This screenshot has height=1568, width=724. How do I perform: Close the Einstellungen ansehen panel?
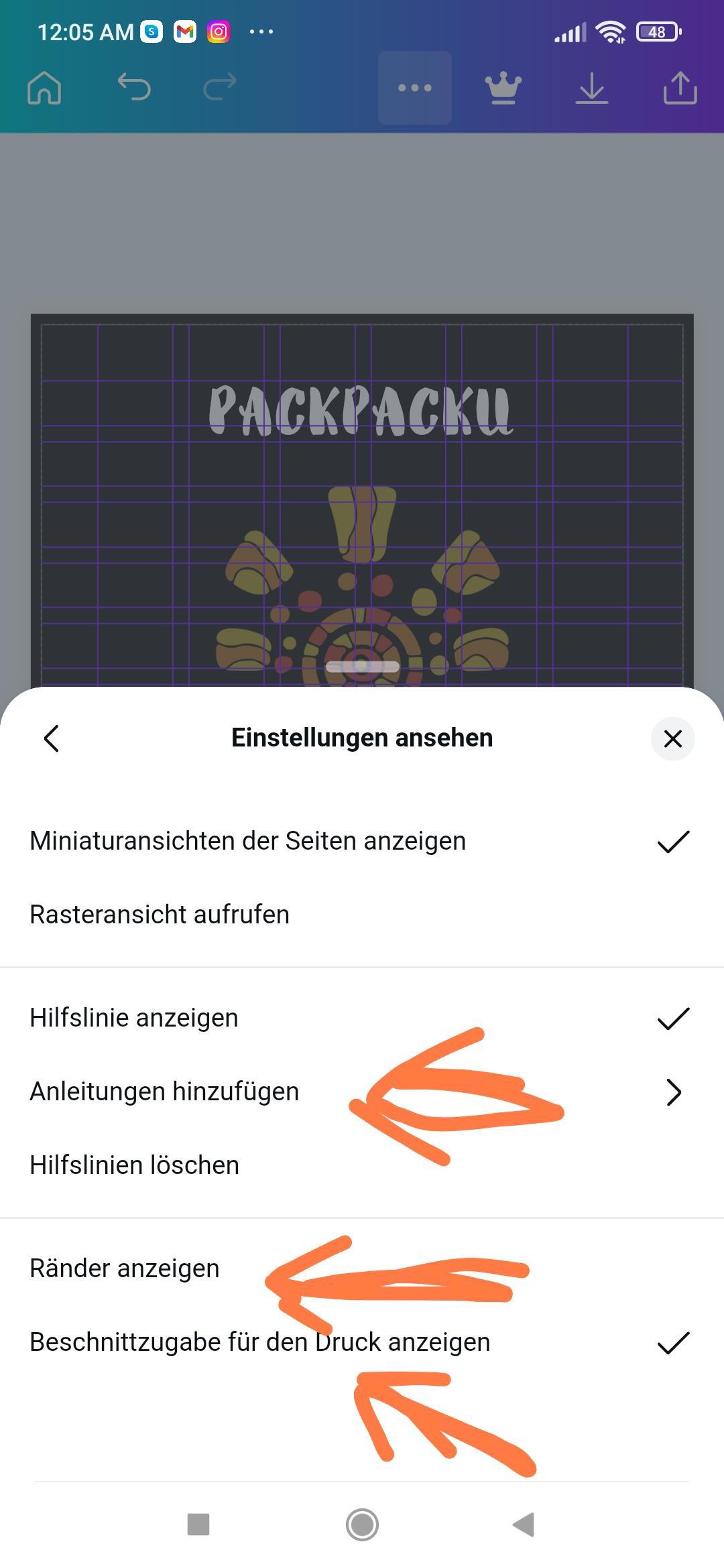pyautogui.click(x=672, y=738)
